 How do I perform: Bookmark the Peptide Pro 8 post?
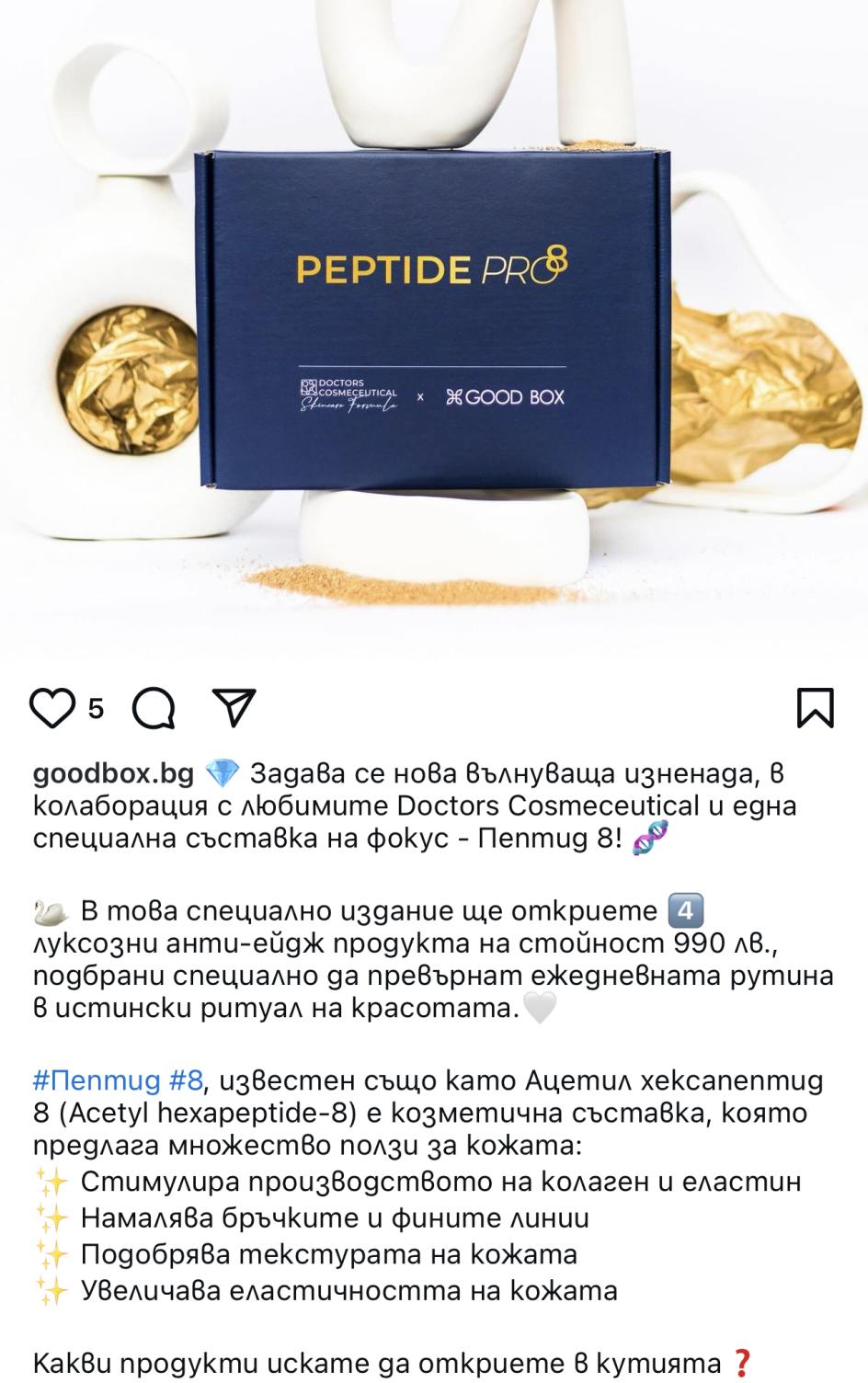(816, 708)
